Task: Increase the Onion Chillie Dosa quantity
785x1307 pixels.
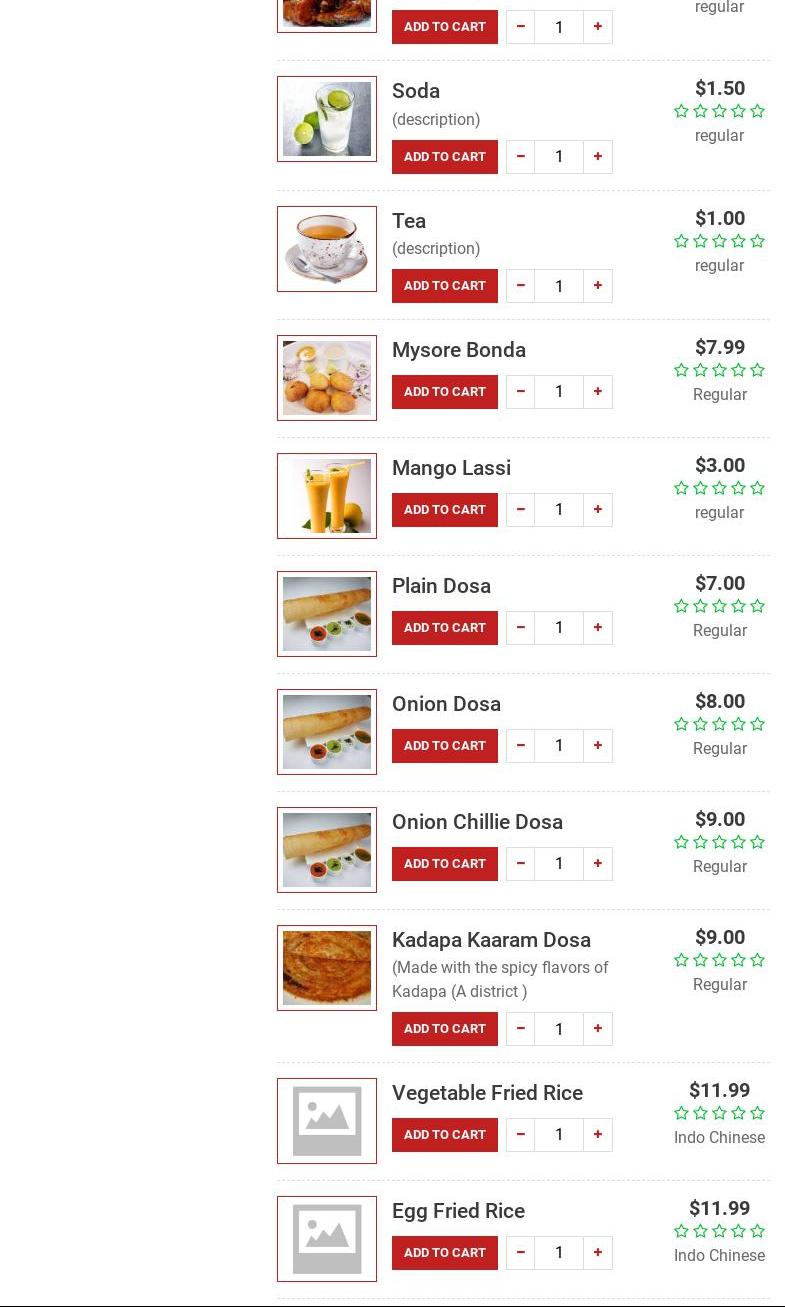Action: click(x=598, y=864)
